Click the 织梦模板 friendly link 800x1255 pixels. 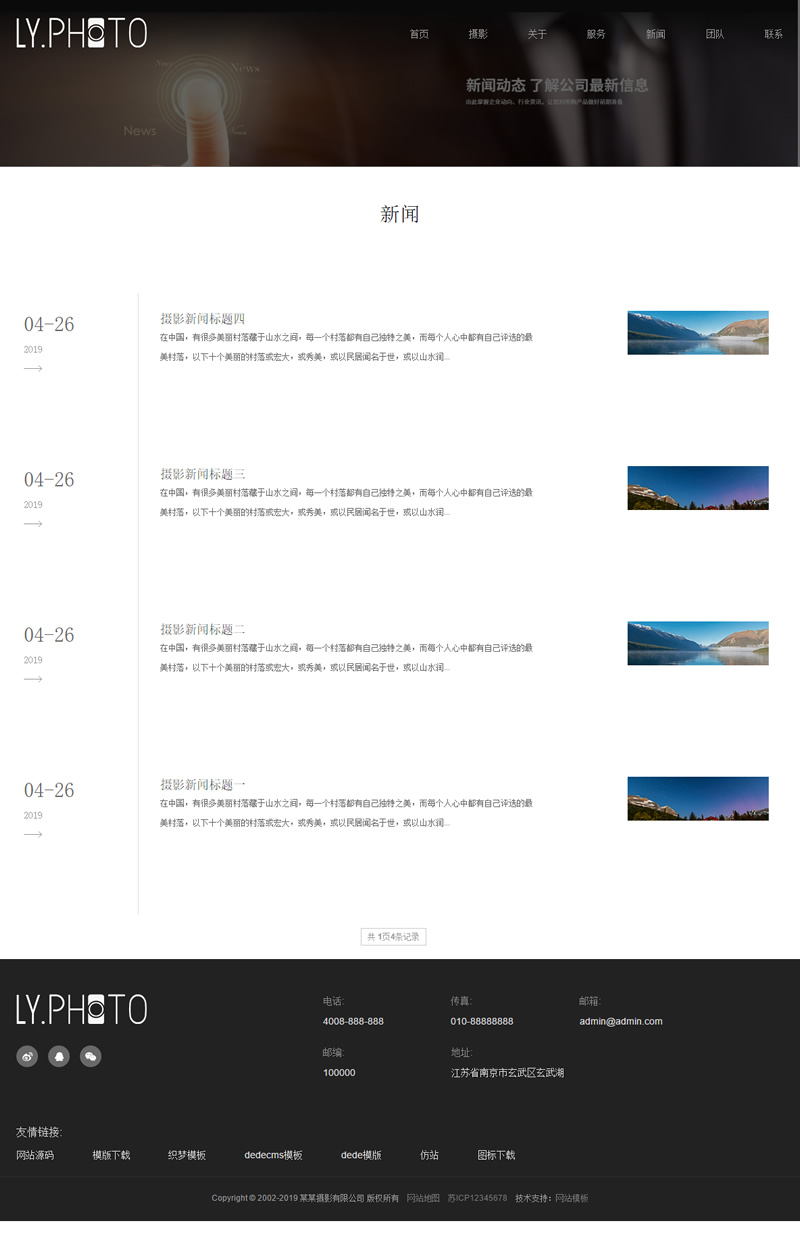pos(186,1155)
